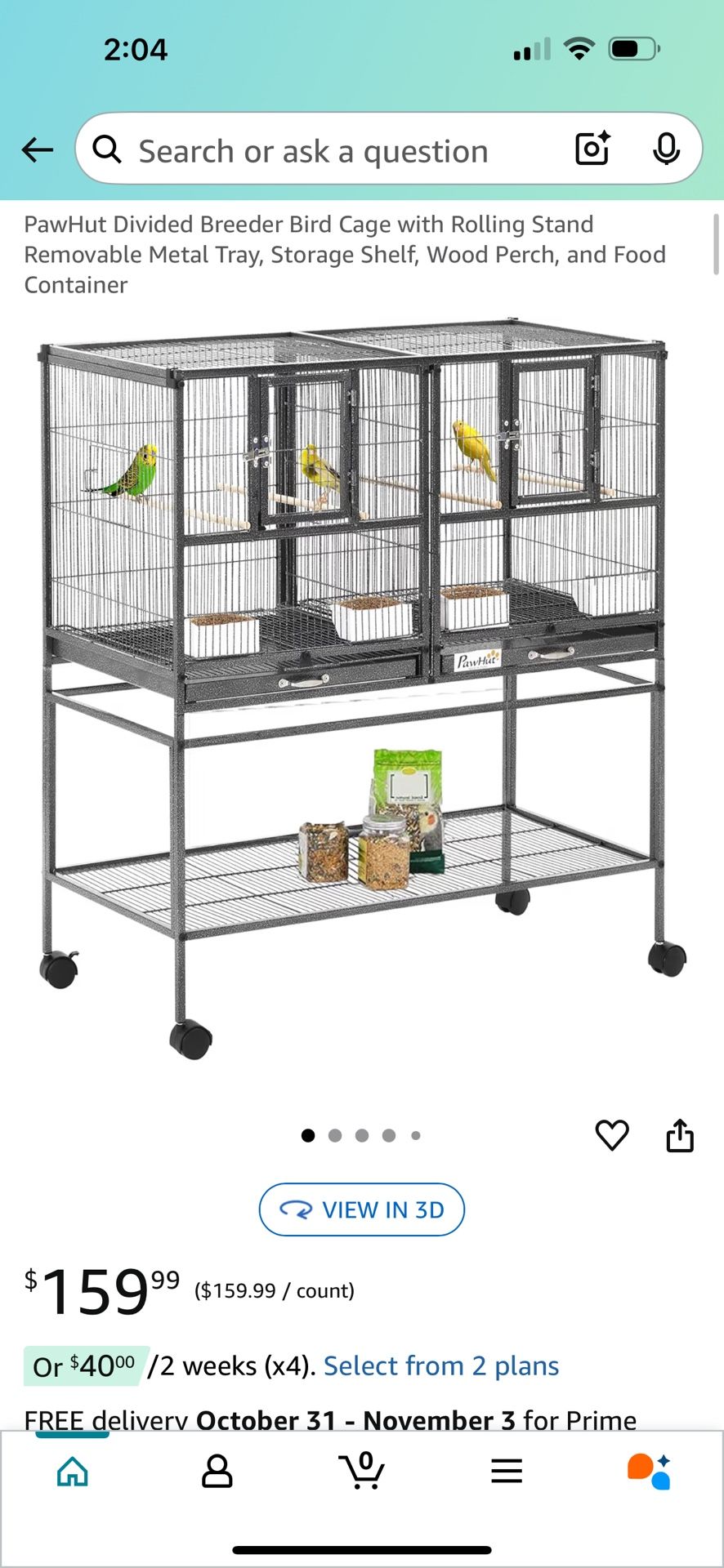Open the Rufus AI assistant icon
This screenshot has width=724, height=1568.
pos(652,1472)
